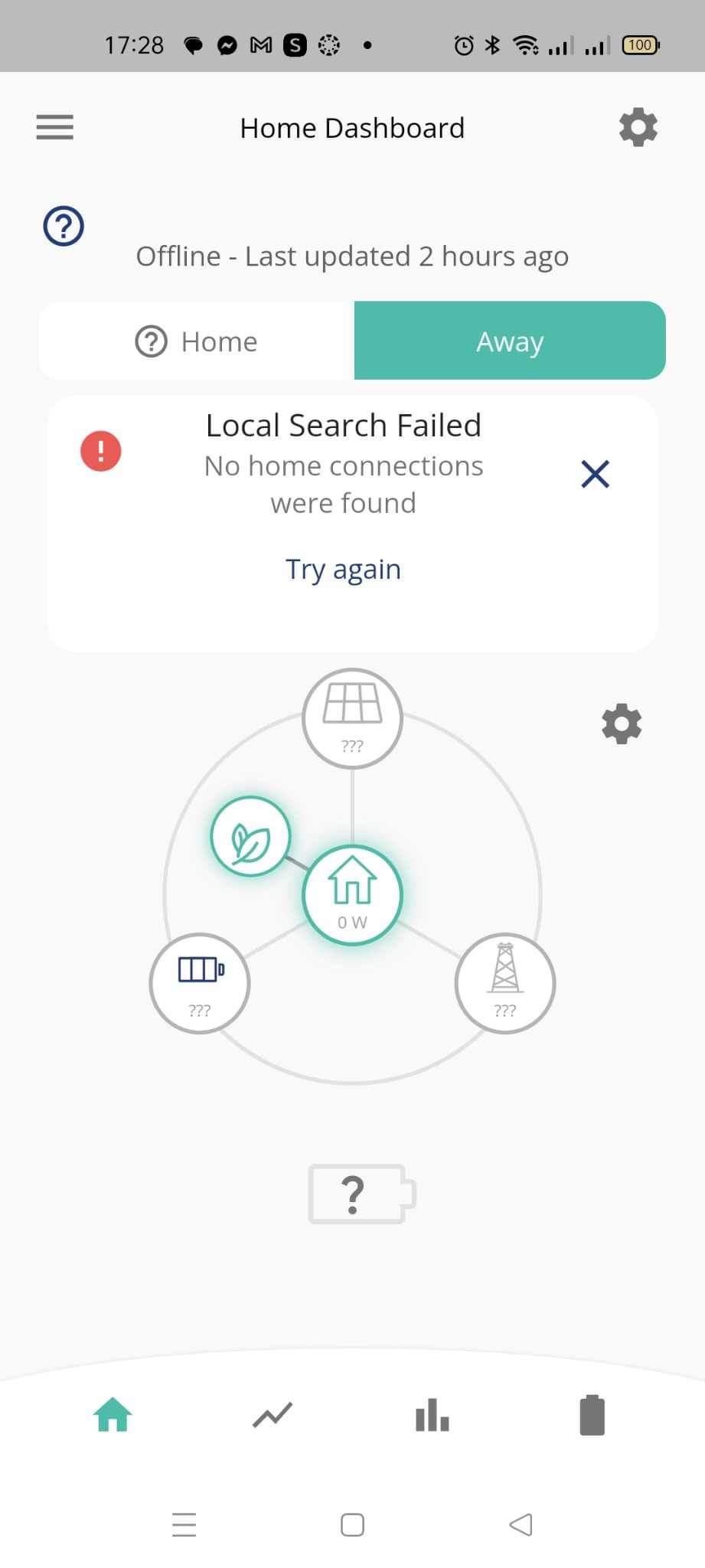Go to the home tab in bottom navigation
705x1568 pixels.
(113, 1414)
